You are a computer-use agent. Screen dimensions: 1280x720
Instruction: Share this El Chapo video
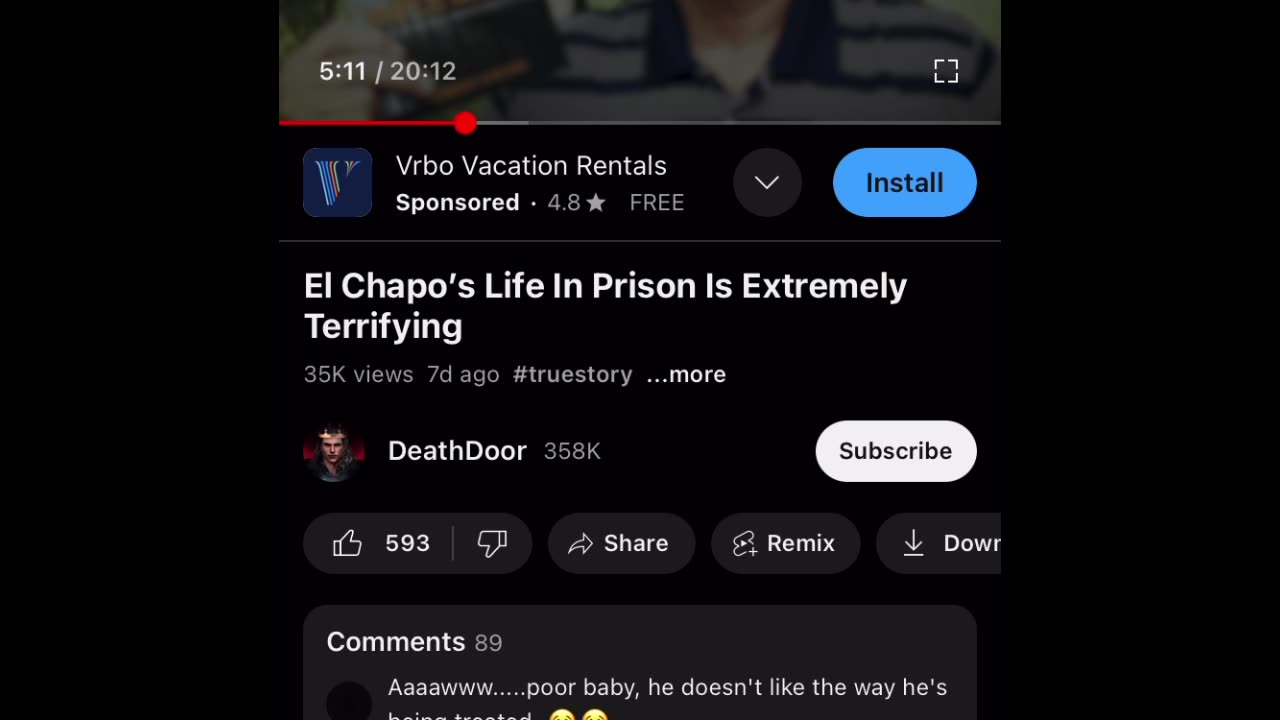point(621,543)
